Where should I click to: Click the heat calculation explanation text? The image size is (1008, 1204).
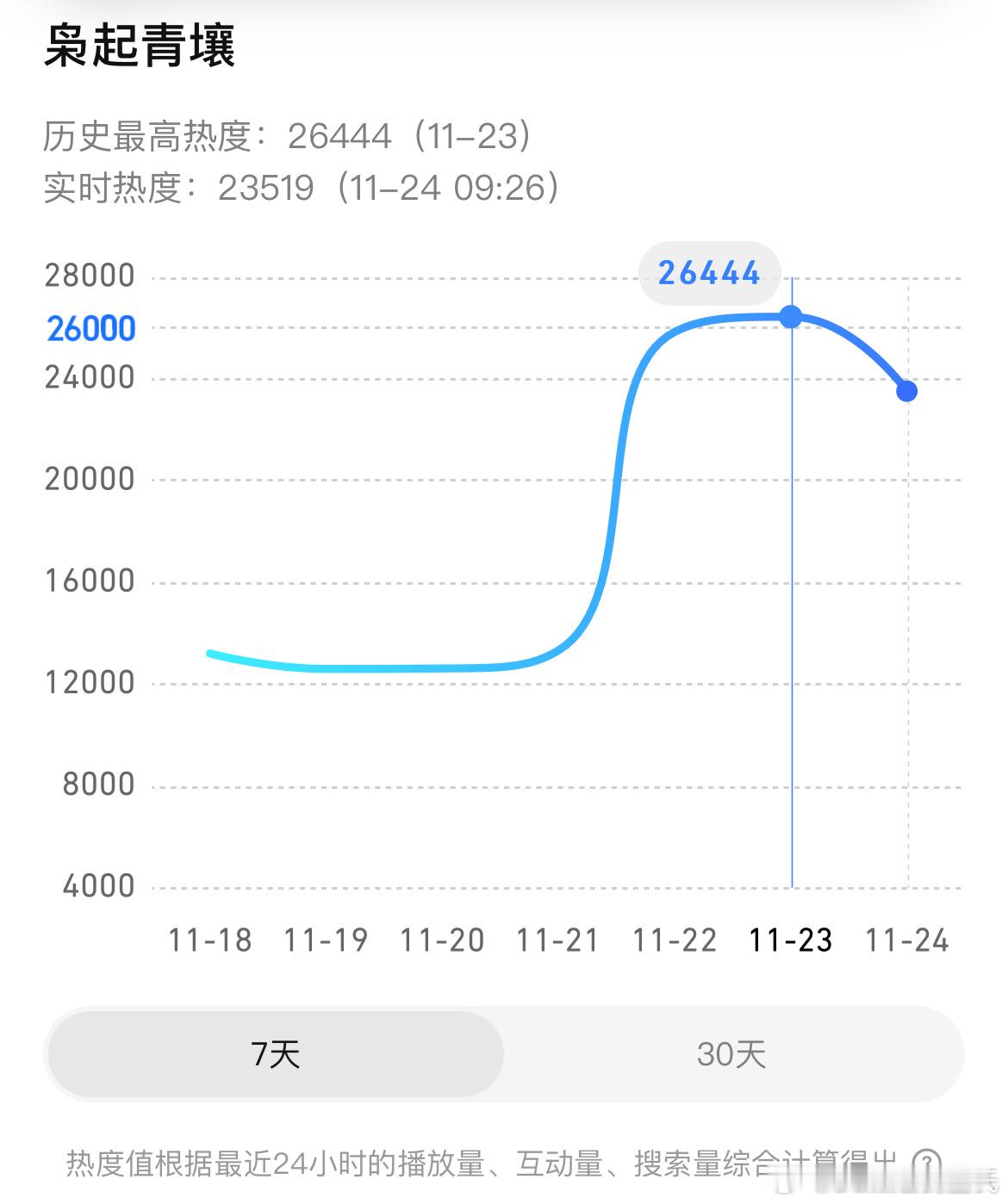[474, 1161]
